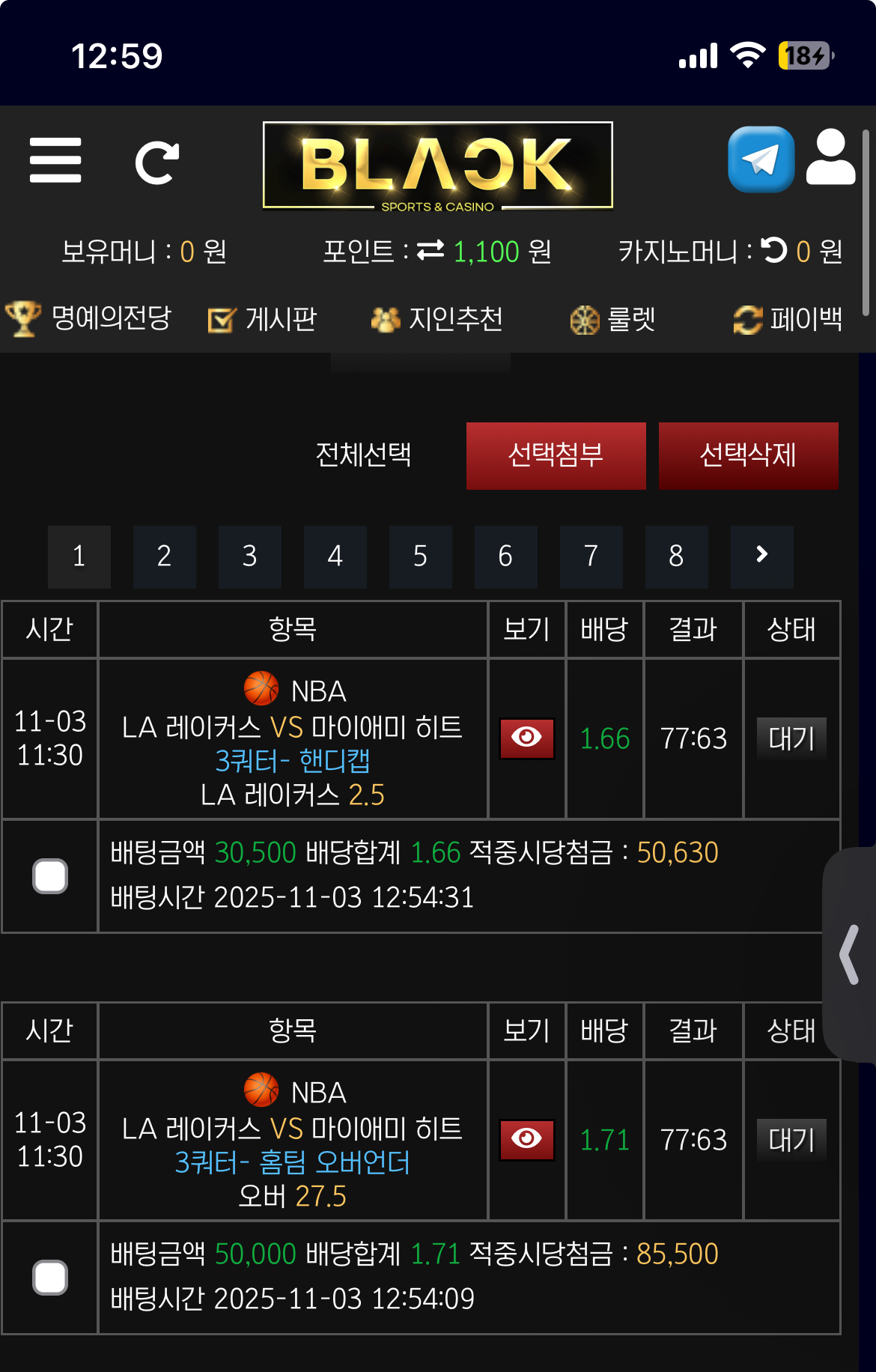
Task: Tap the refresh icon
Action: 156,162
